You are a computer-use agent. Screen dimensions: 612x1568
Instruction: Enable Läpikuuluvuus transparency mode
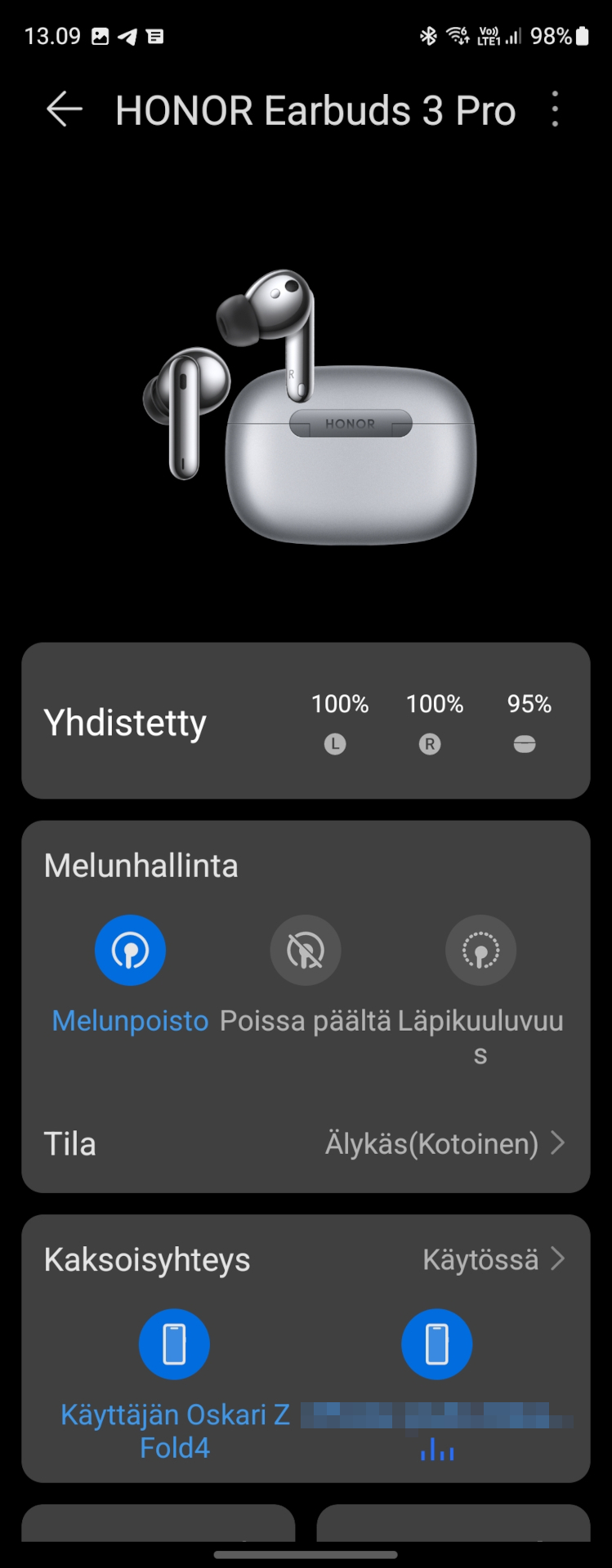480,951
